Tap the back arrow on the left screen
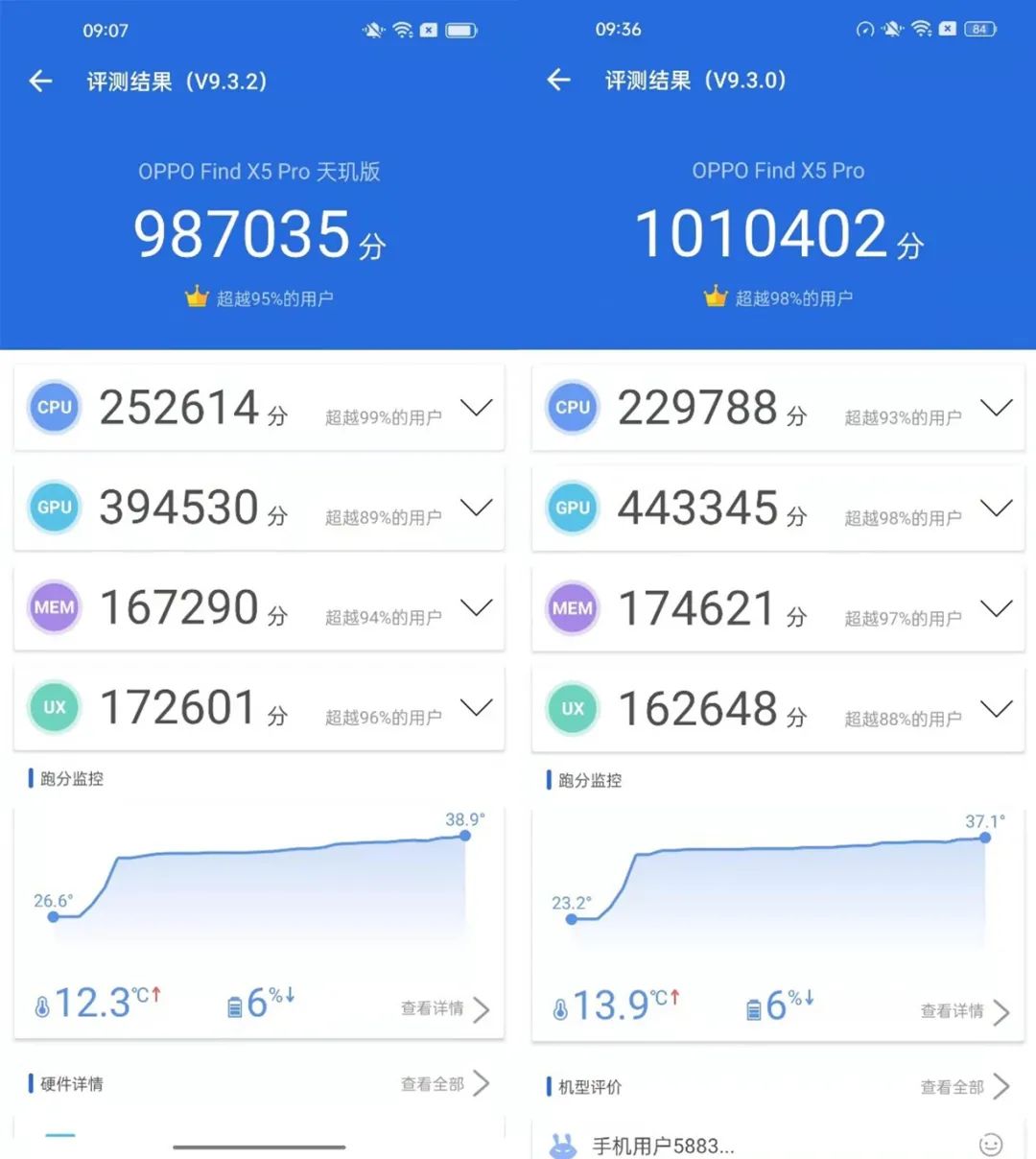The height and width of the screenshot is (1159, 1036). (40, 81)
